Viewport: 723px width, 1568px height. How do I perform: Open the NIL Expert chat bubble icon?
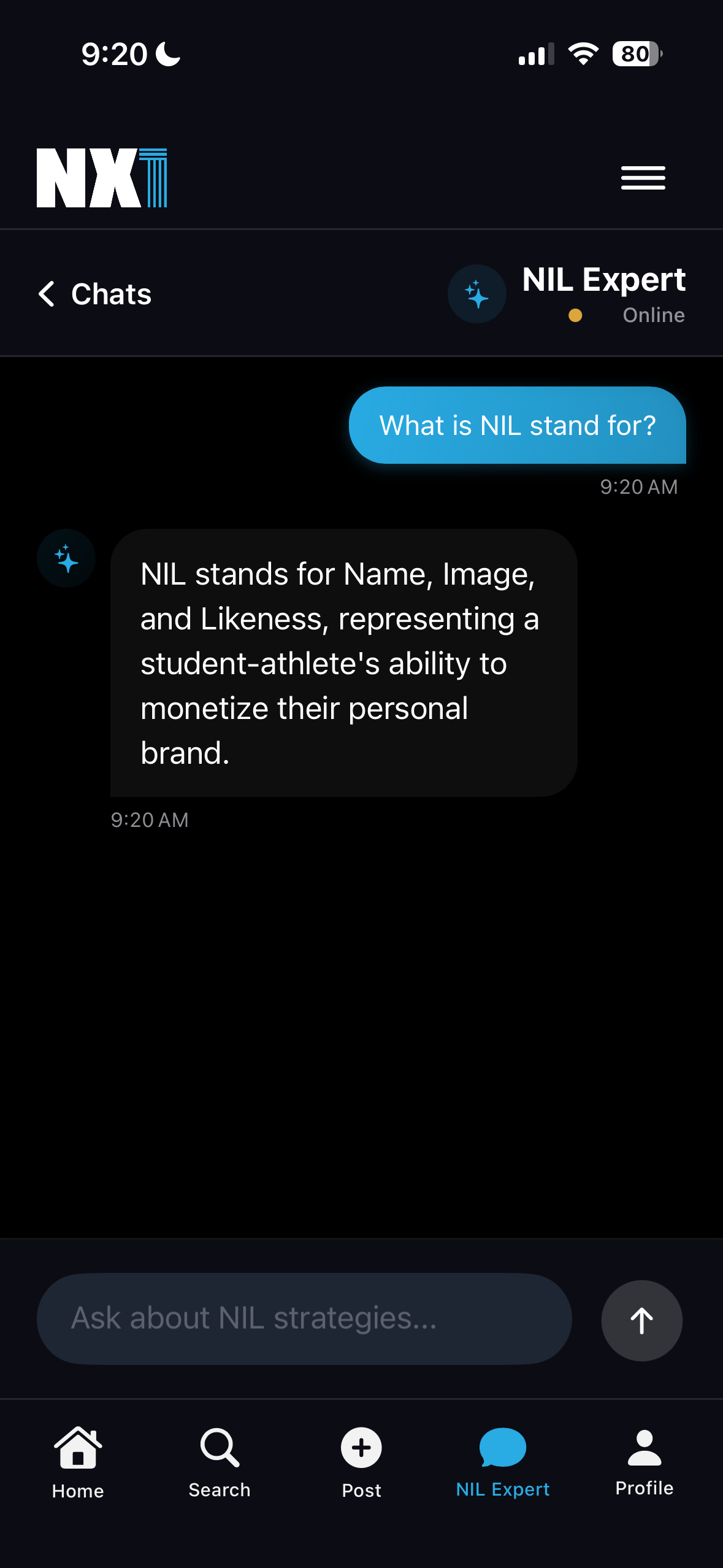(x=503, y=1446)
